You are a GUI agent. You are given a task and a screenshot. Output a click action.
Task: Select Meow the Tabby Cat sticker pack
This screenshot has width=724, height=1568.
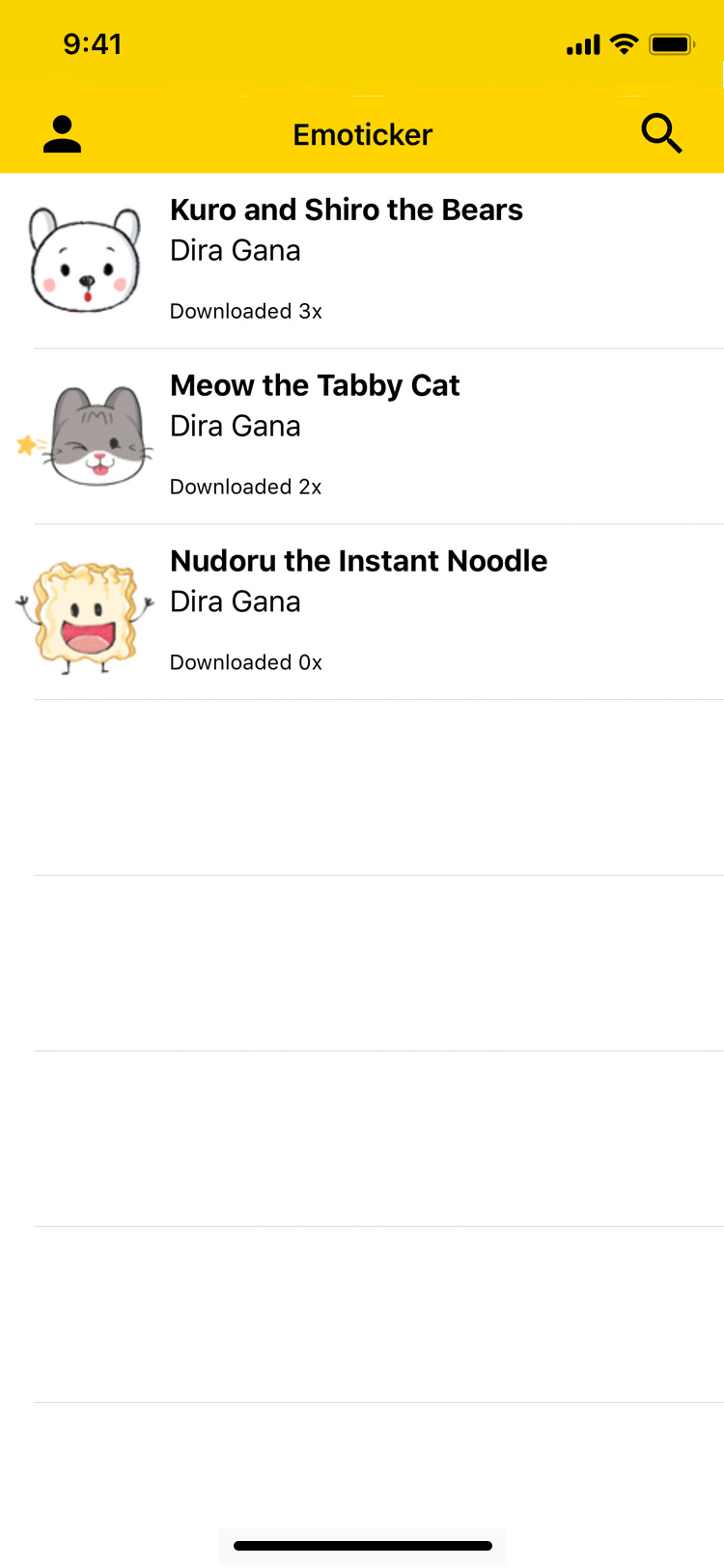pos(315,386)
